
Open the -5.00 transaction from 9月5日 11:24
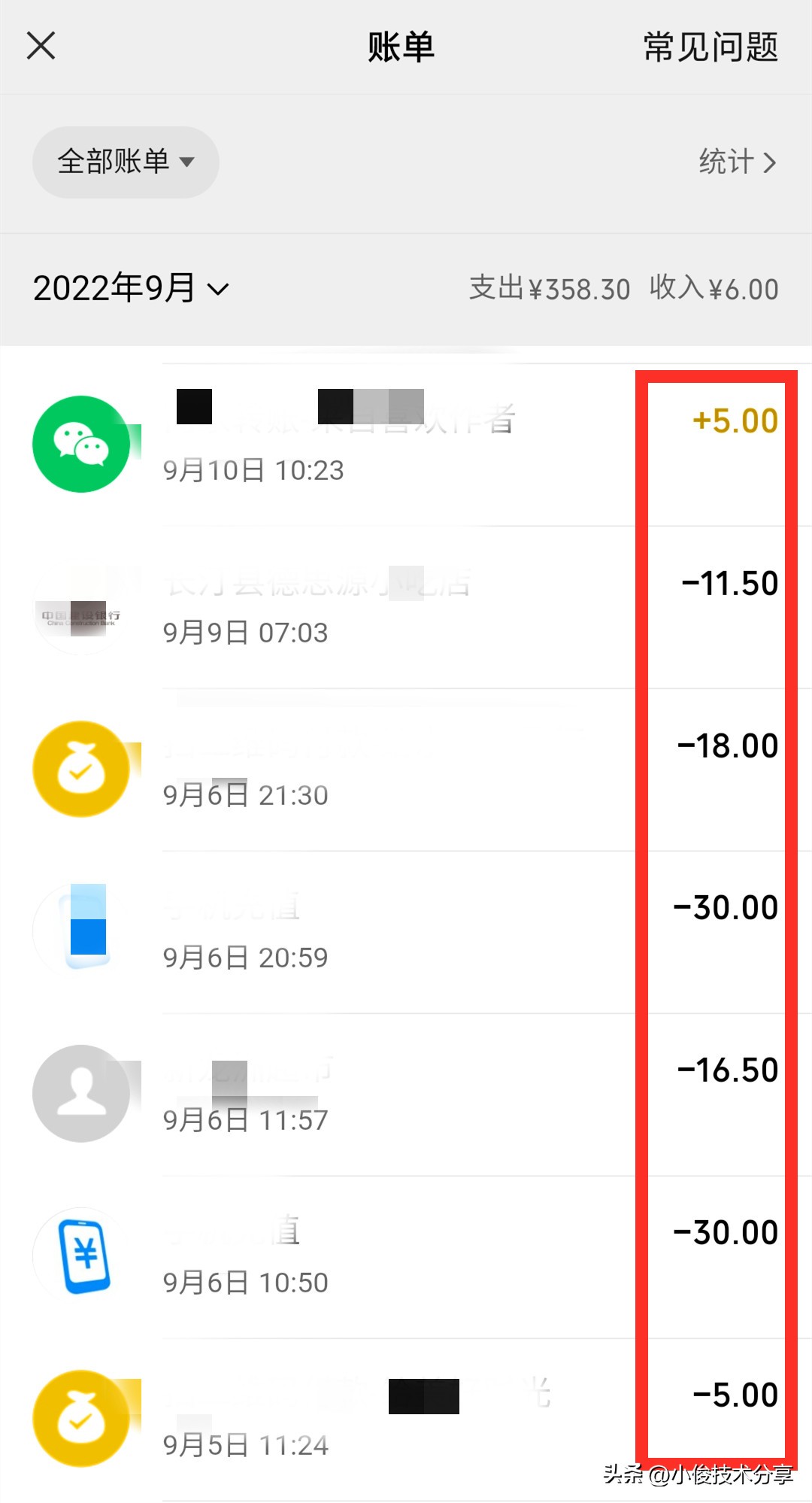point(406,1419)
